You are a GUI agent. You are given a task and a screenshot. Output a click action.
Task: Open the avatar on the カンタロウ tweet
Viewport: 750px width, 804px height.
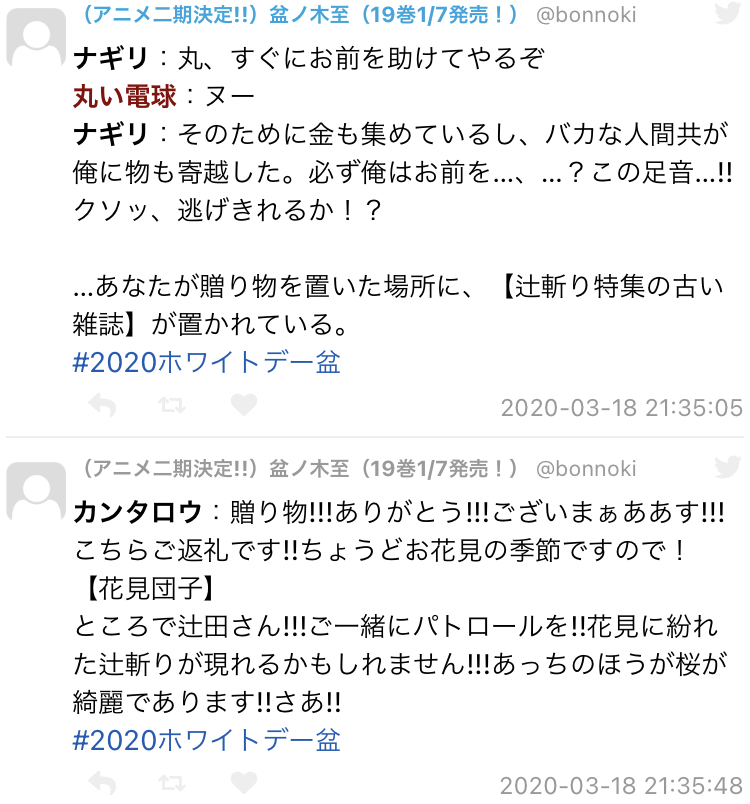coord(36,491)
